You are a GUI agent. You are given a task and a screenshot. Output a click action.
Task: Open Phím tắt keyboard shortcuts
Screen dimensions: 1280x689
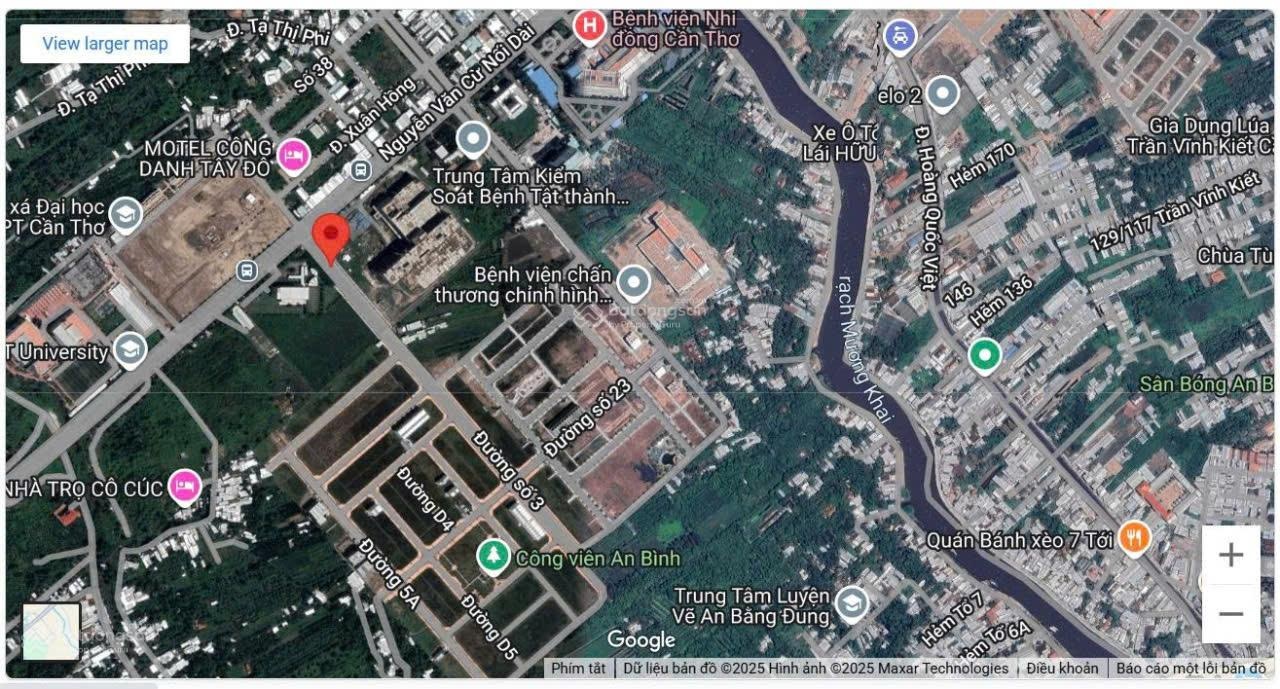[x=578, y=668]
